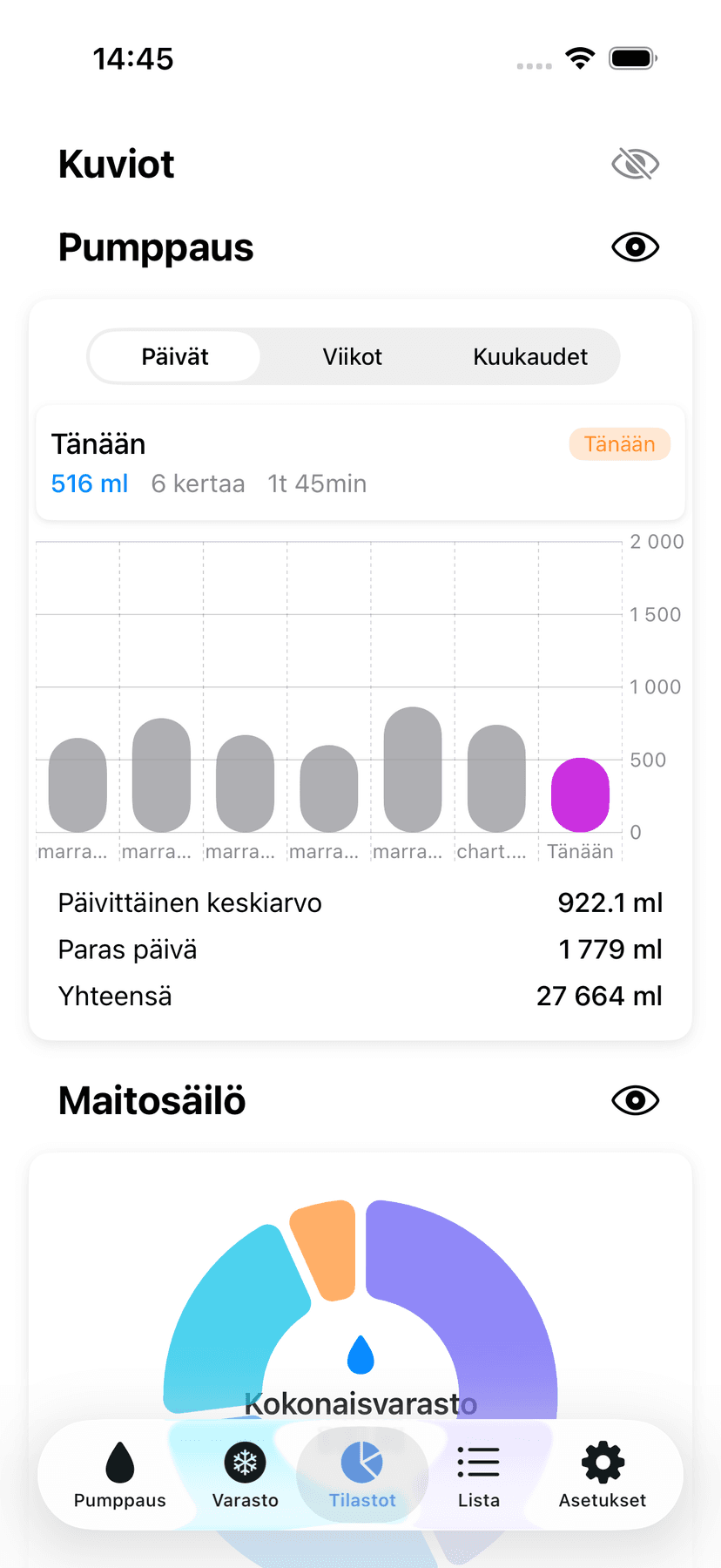
Task: Click the hidden-eye icon beside Kuviot
Action: tap(635, 163)
